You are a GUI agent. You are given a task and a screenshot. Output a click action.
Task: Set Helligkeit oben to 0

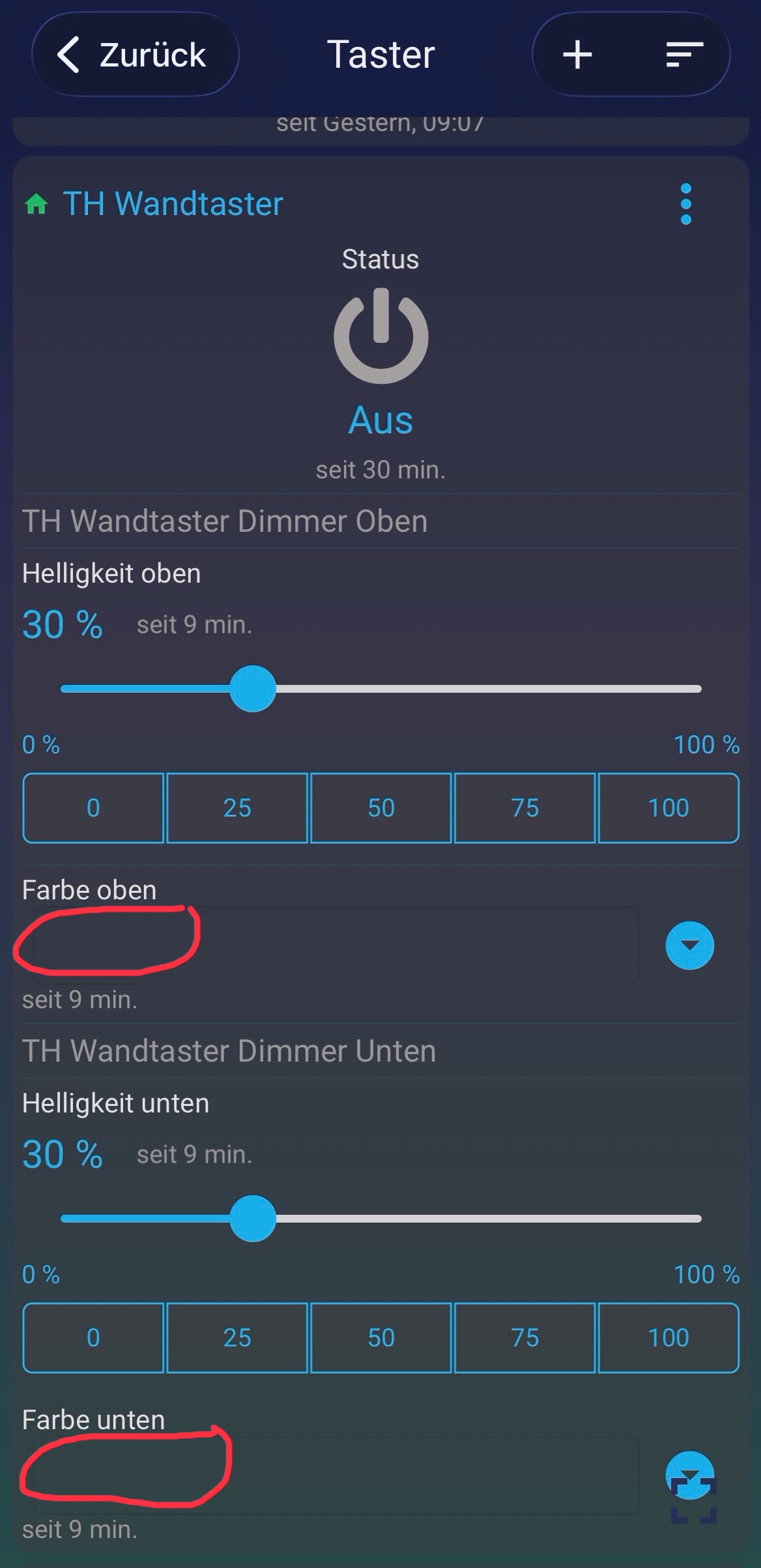pos(93,808)
